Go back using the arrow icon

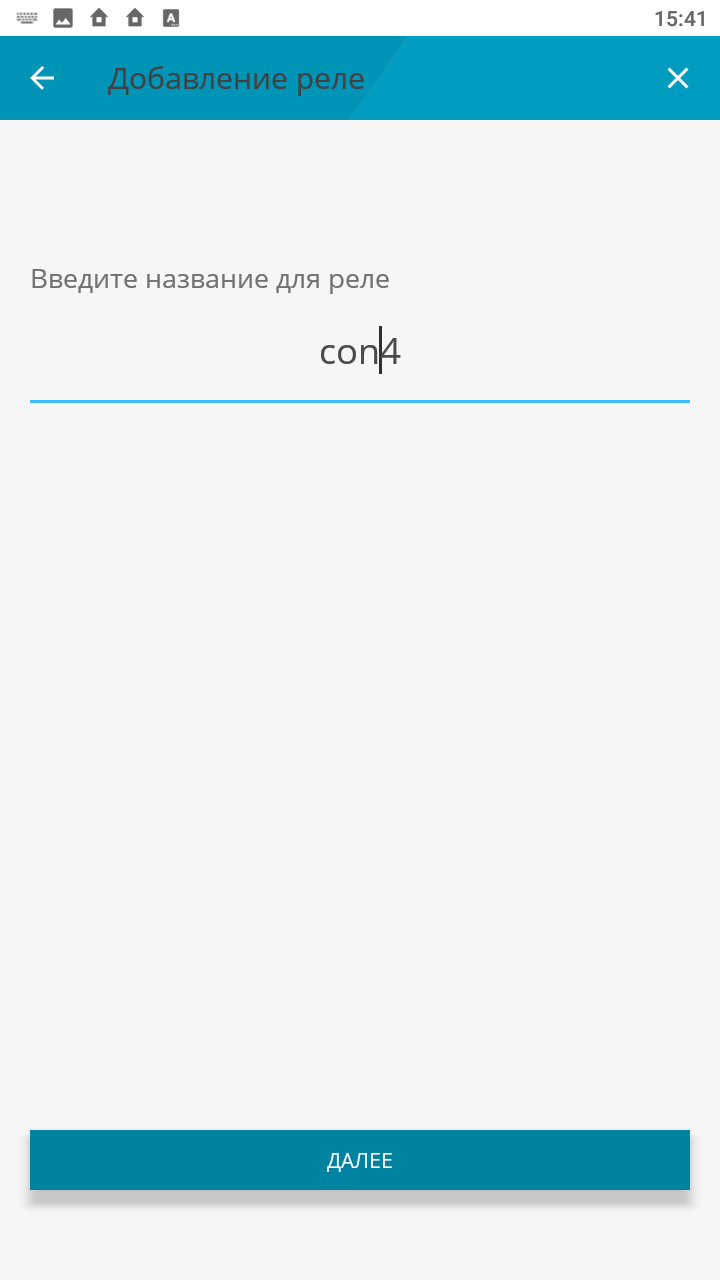tap(42, 78)
